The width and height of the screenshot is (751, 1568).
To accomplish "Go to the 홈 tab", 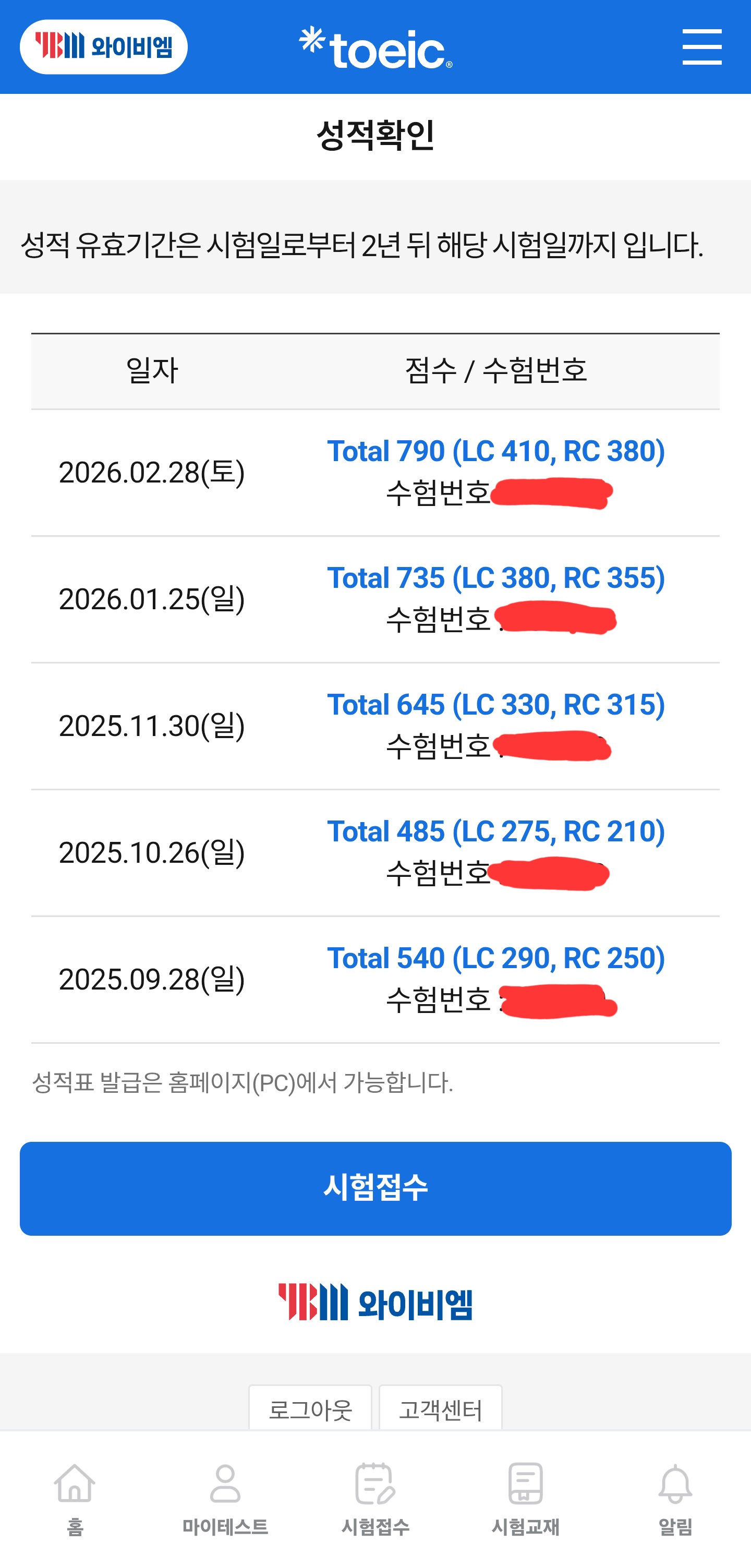I will pyautogui.click(x=75, y=1499).
